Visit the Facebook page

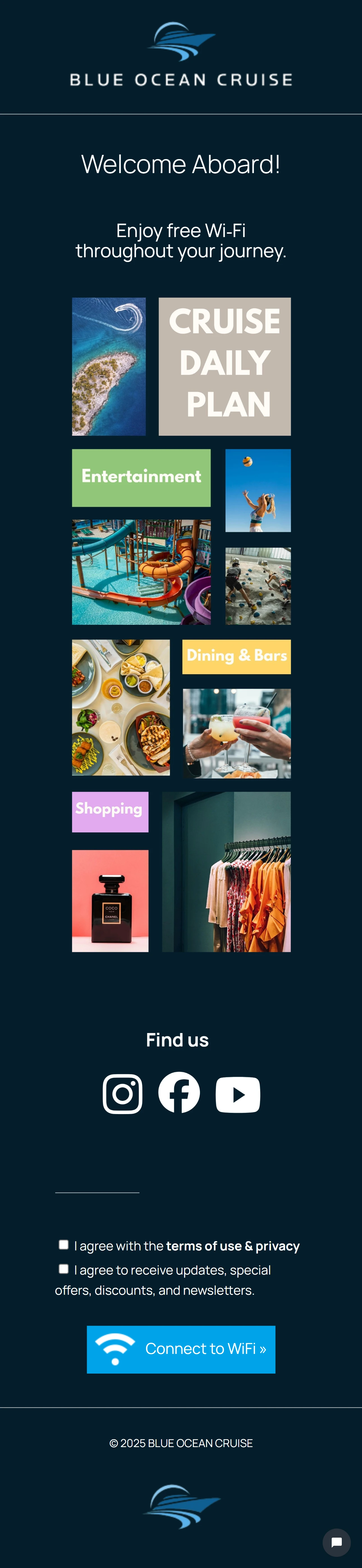[179, 1093]
